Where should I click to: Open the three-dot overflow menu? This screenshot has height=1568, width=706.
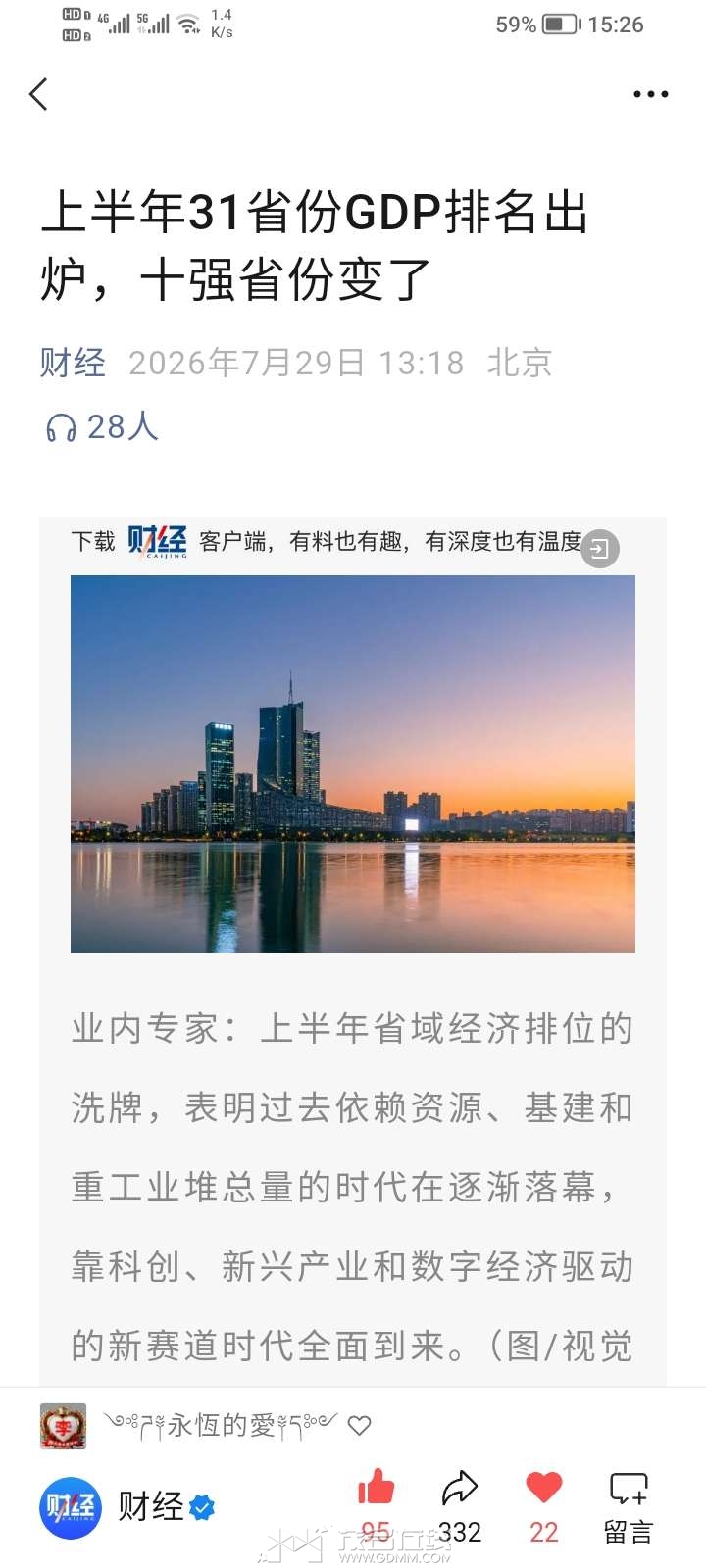(651, 94)
